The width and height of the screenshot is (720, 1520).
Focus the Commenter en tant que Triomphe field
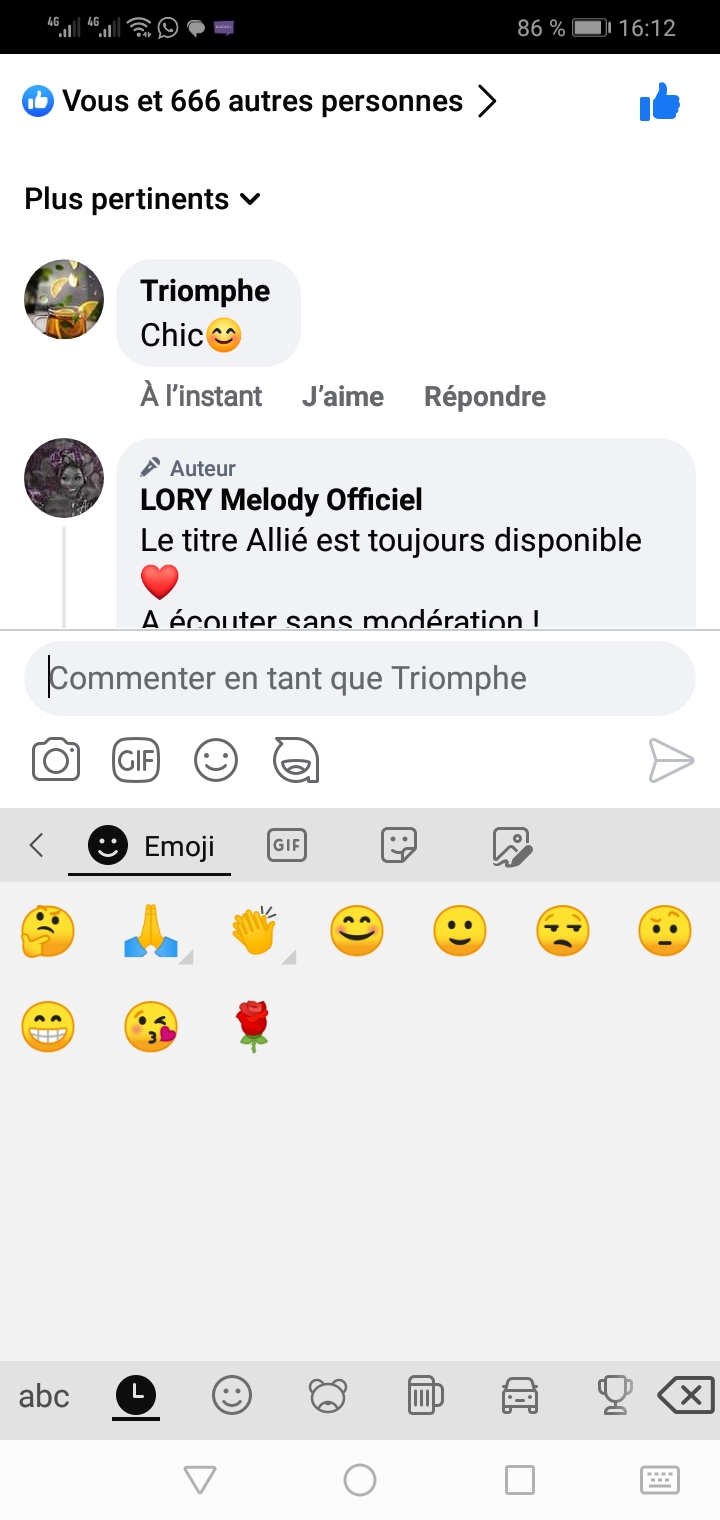(360, 678)
